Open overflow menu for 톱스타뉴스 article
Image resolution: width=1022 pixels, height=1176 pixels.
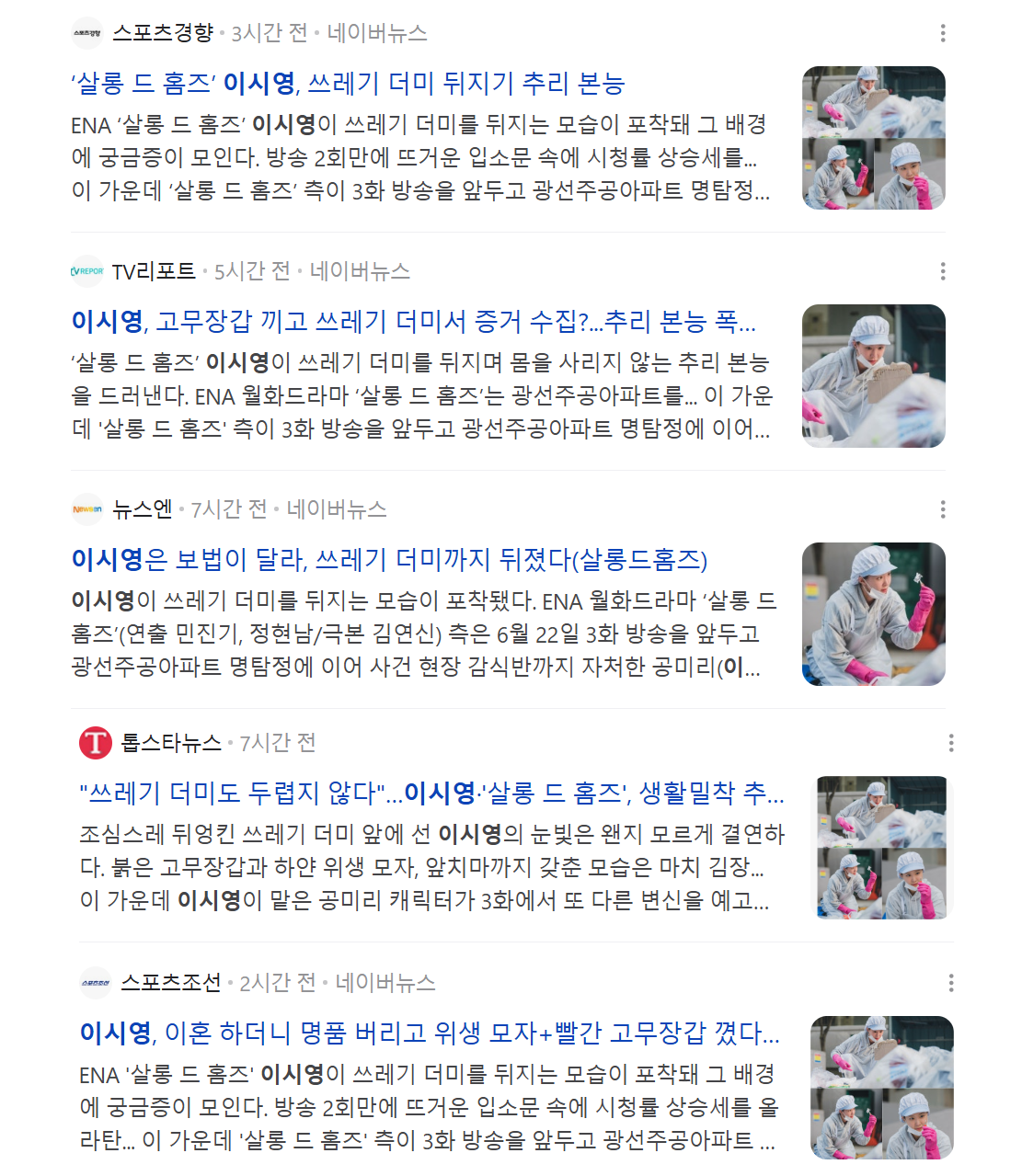point(951,743)
